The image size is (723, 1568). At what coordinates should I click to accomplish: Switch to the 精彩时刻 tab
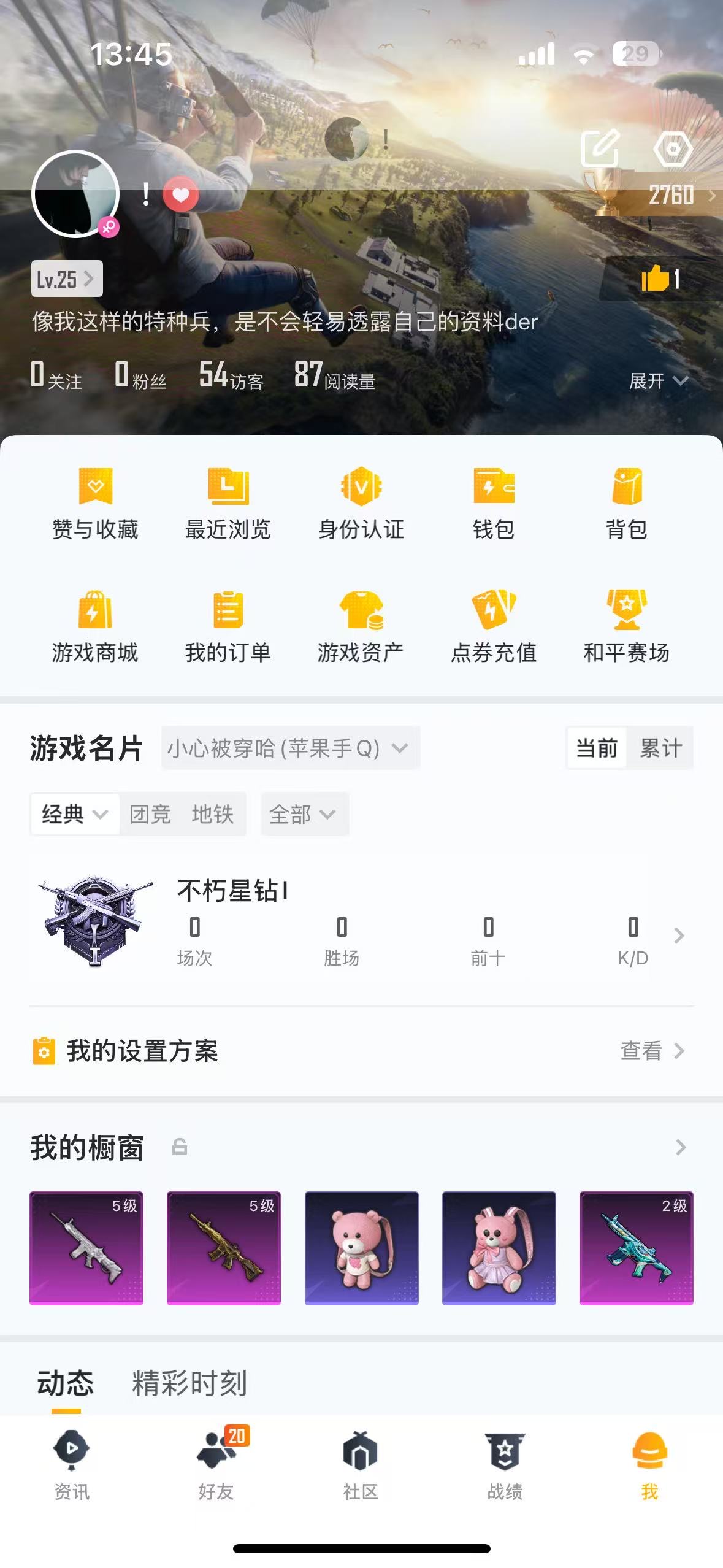[x=189, y=1383]
